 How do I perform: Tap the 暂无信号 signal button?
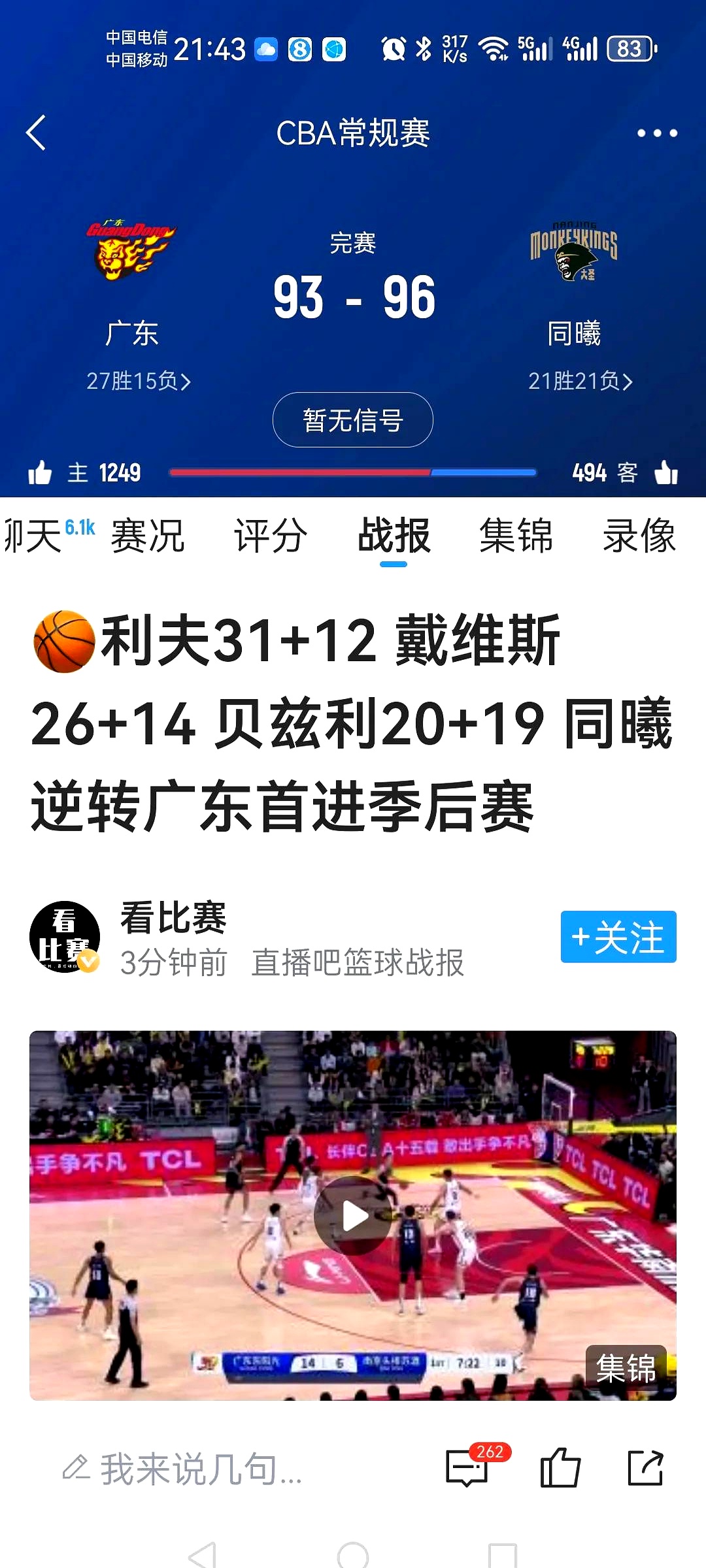tap(352, 421)
